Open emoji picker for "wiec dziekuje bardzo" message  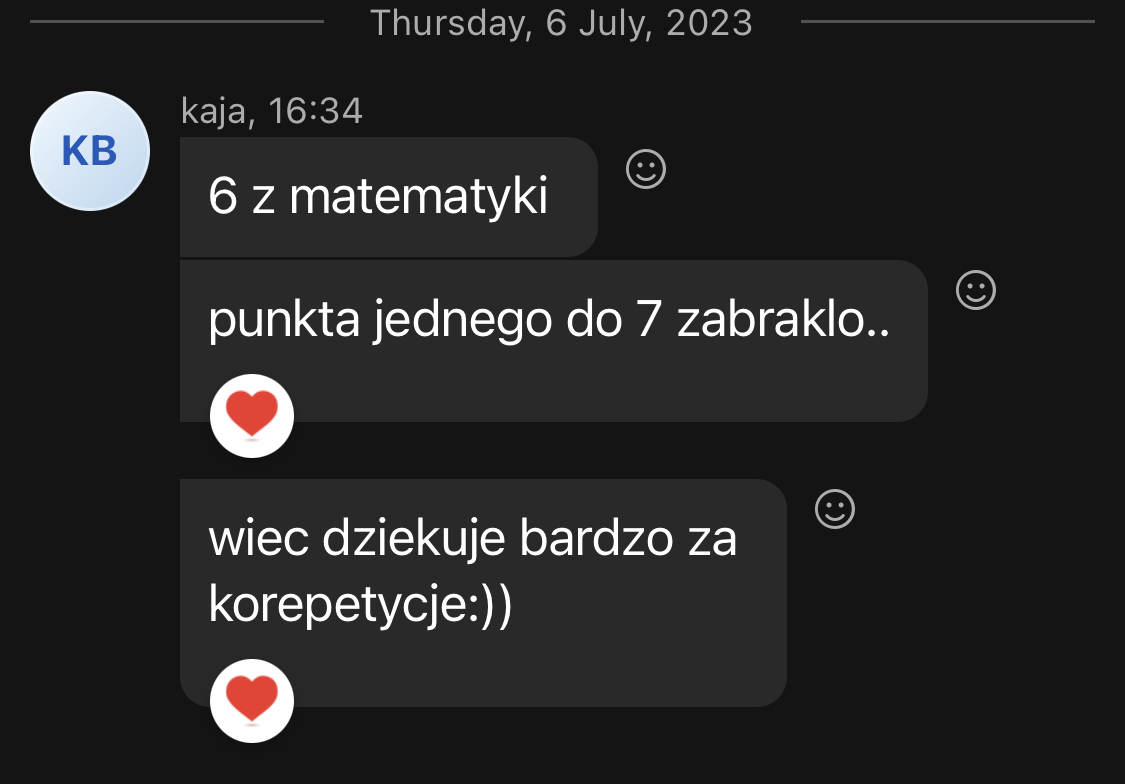(x=835, y=509)
